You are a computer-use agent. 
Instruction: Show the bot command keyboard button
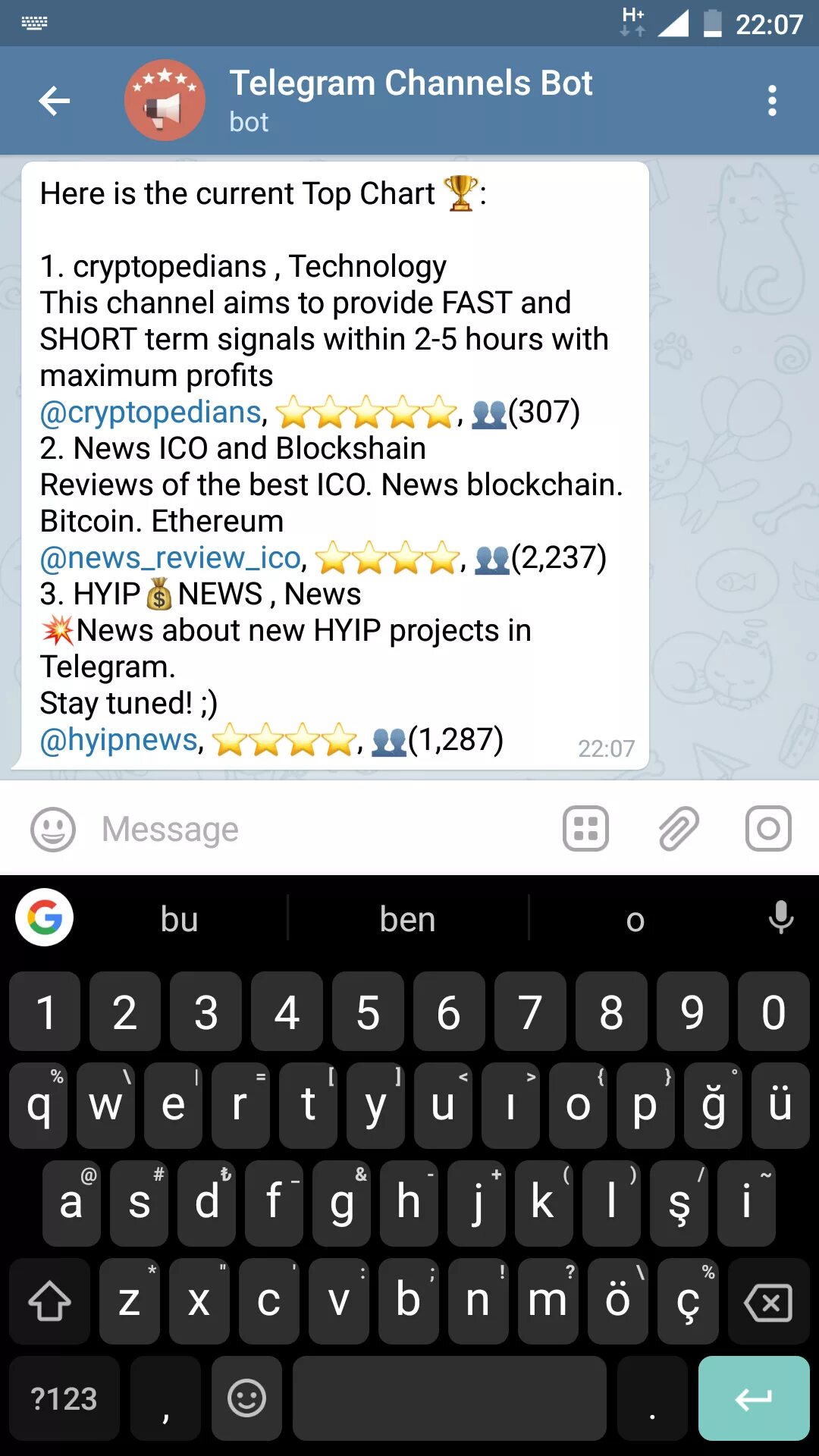click(x=585, y=829)
